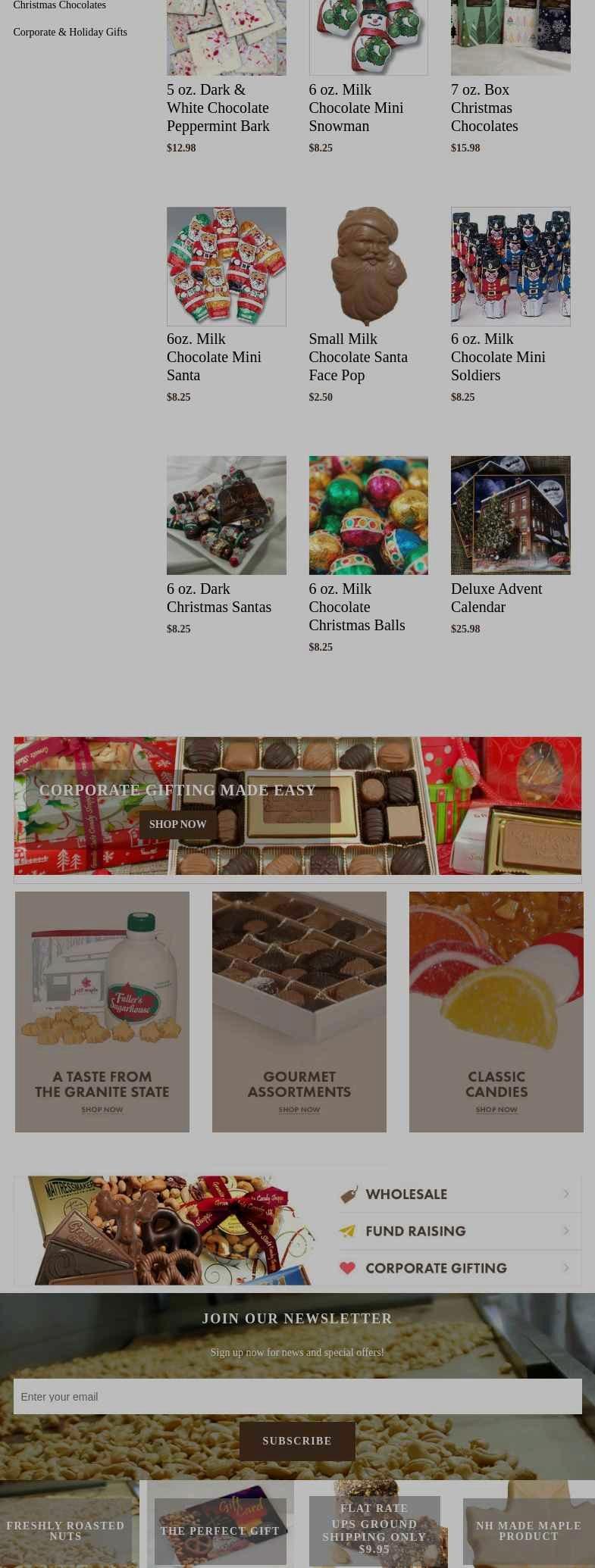
Task: Click SHOP NOW under Gourmet Assortments
Action: (x=299, y=1109)
